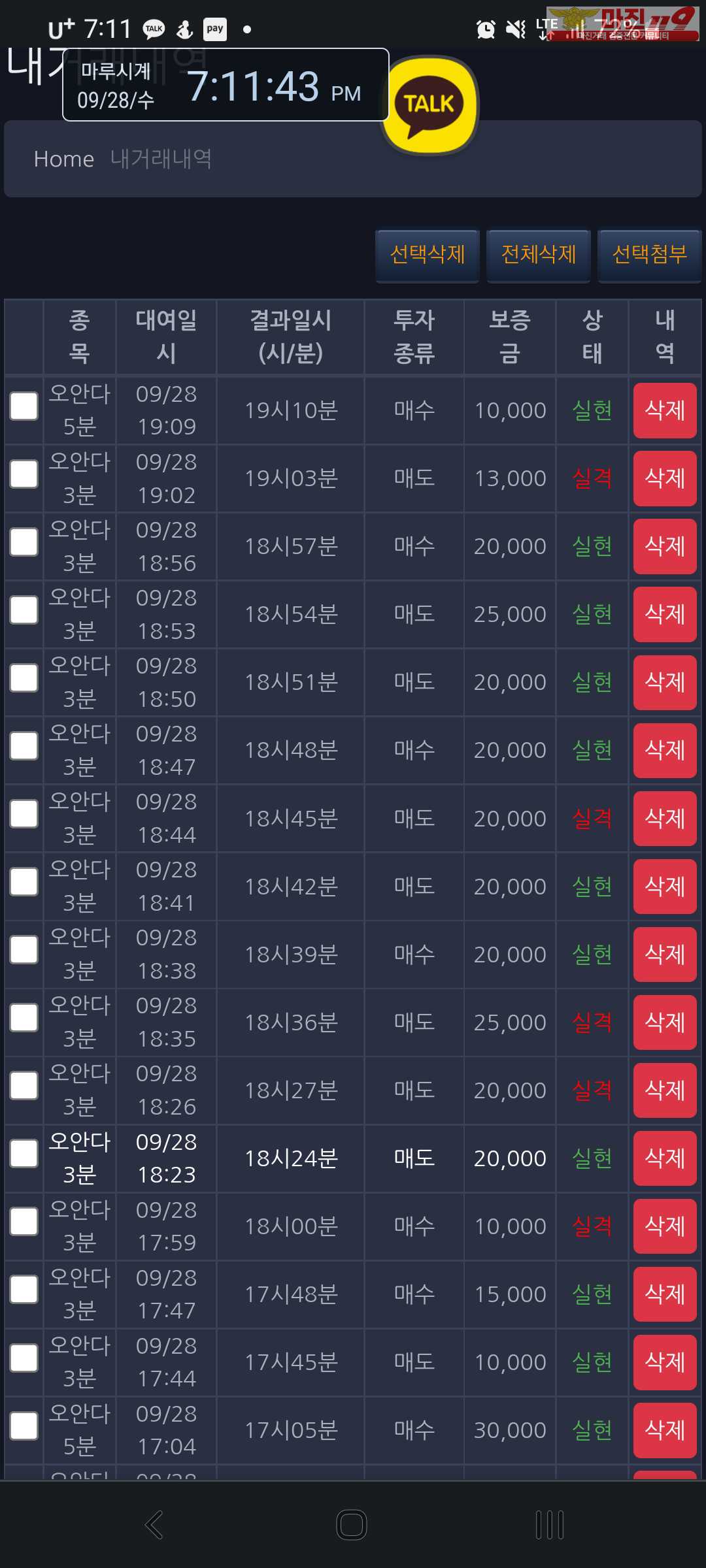This screenshot has width=706, height=1568.
Task: Tick the checkbox on the 18시51분 row
Action: pyautogui.click(x=24, y=678)
